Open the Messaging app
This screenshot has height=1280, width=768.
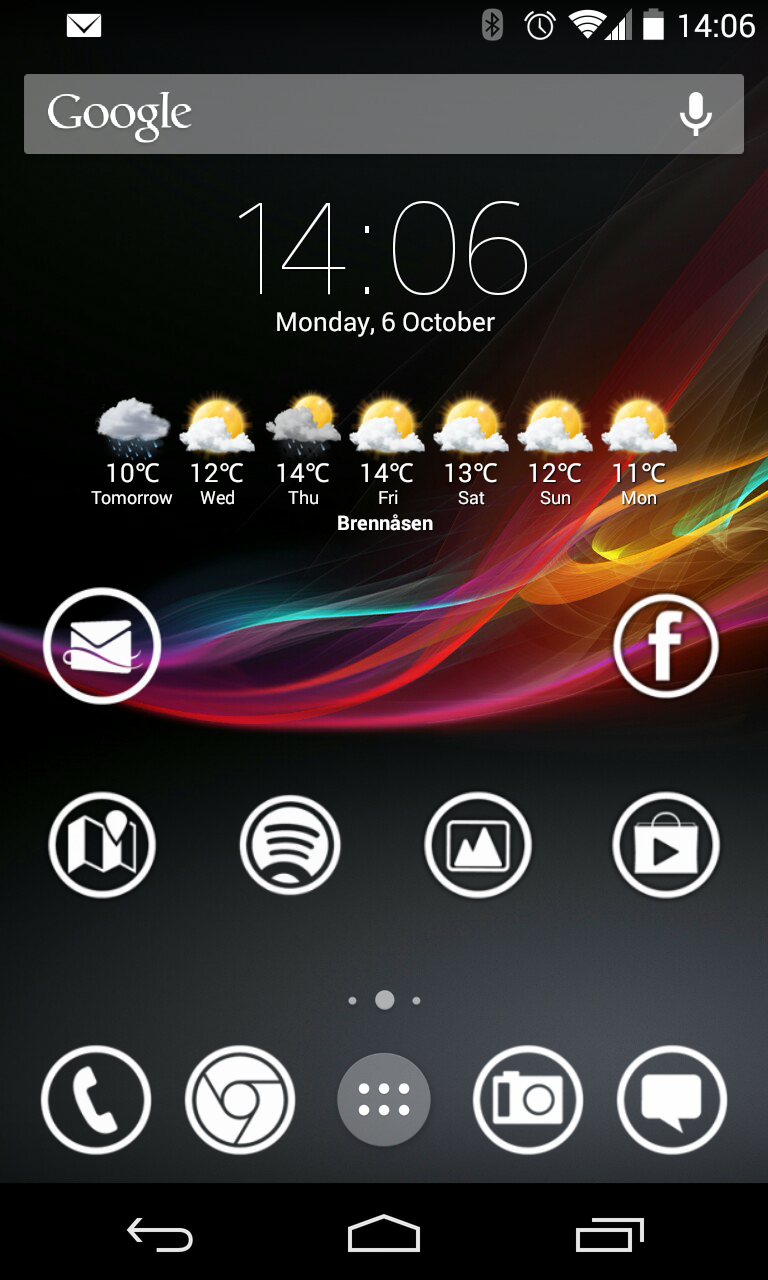click(x=672, y=1100)
